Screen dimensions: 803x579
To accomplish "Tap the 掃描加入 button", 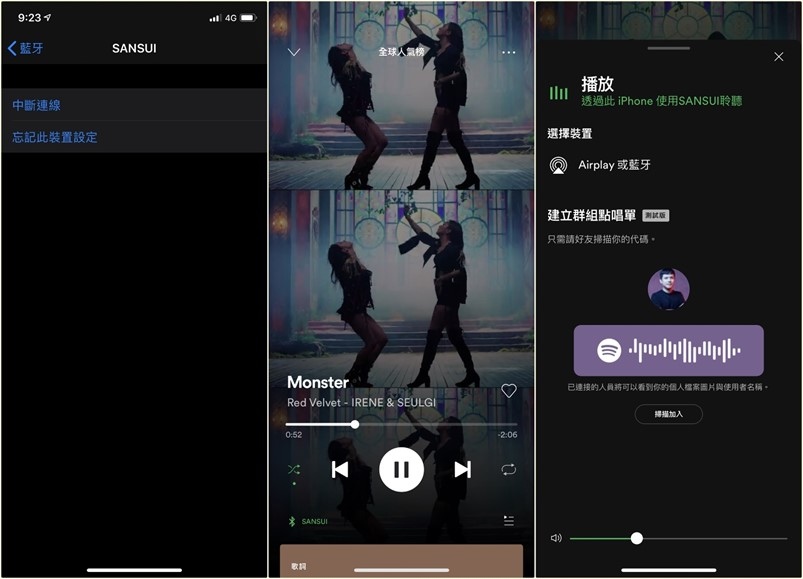I will point(669,413).
